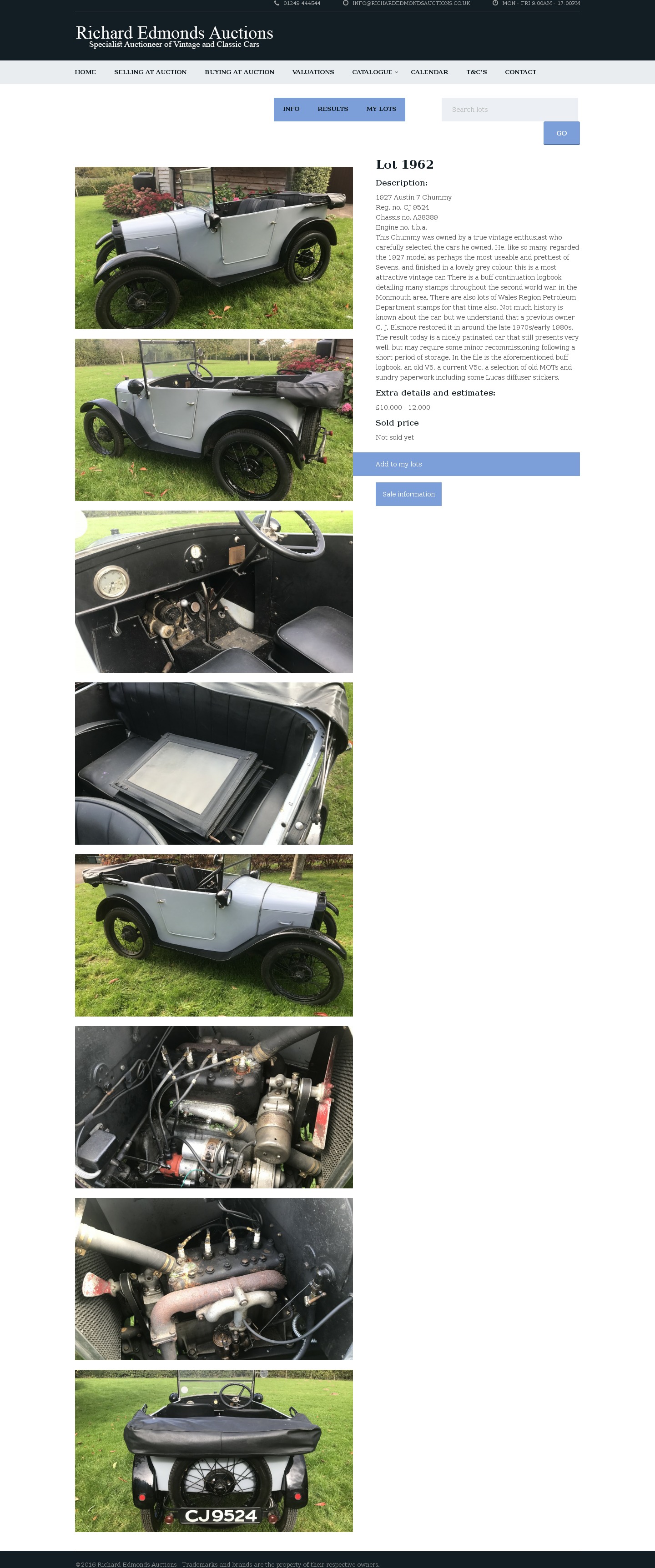
Task: Open the rear view photo with number plate
Action: pos(214,1451)
